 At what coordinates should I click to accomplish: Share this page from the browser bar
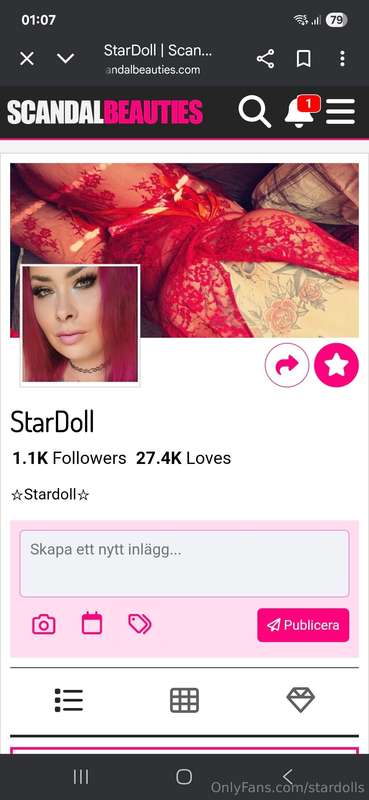[265, 59]
